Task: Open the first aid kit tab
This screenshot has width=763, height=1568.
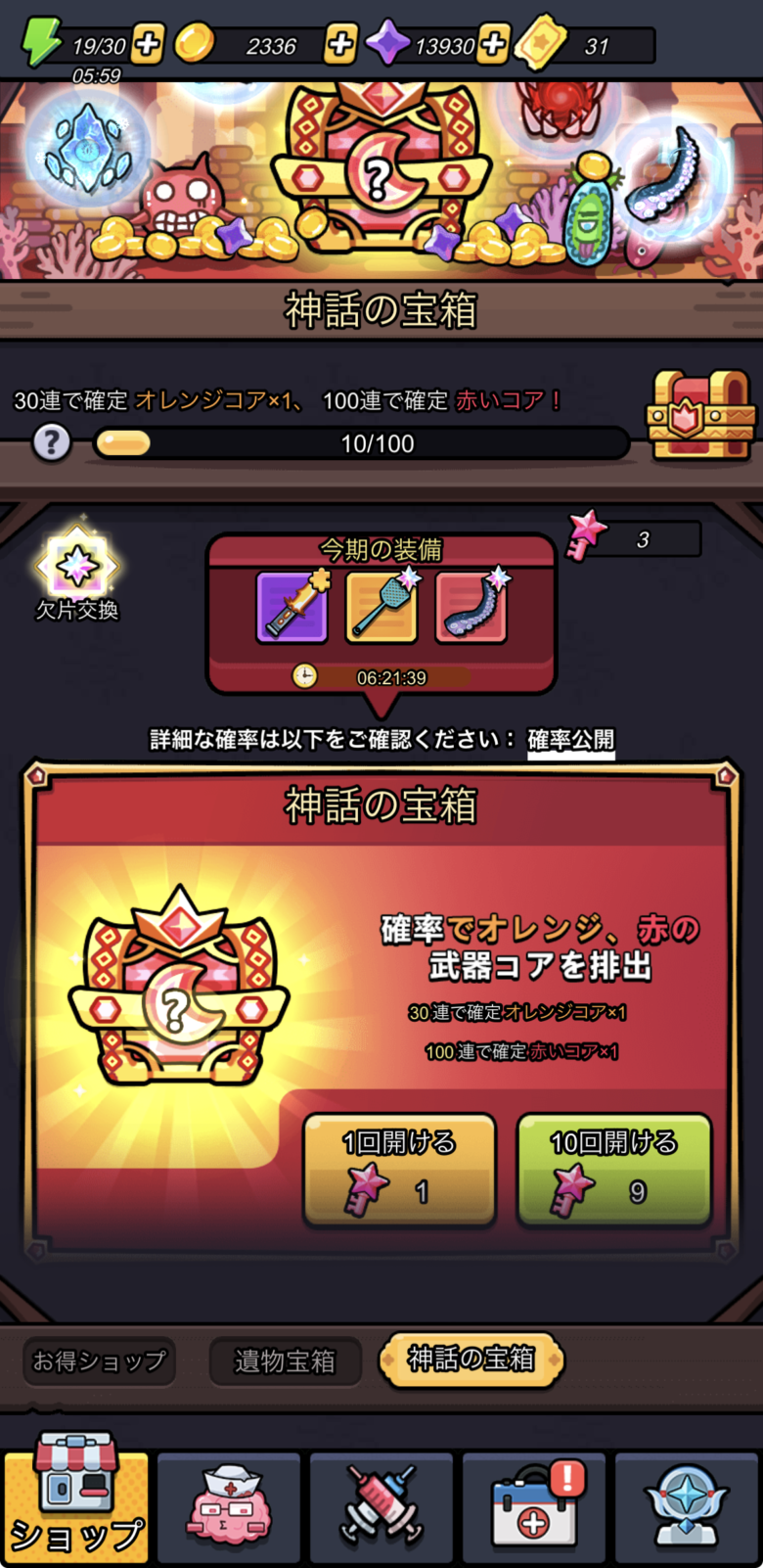Action: tap(534, 1506)
